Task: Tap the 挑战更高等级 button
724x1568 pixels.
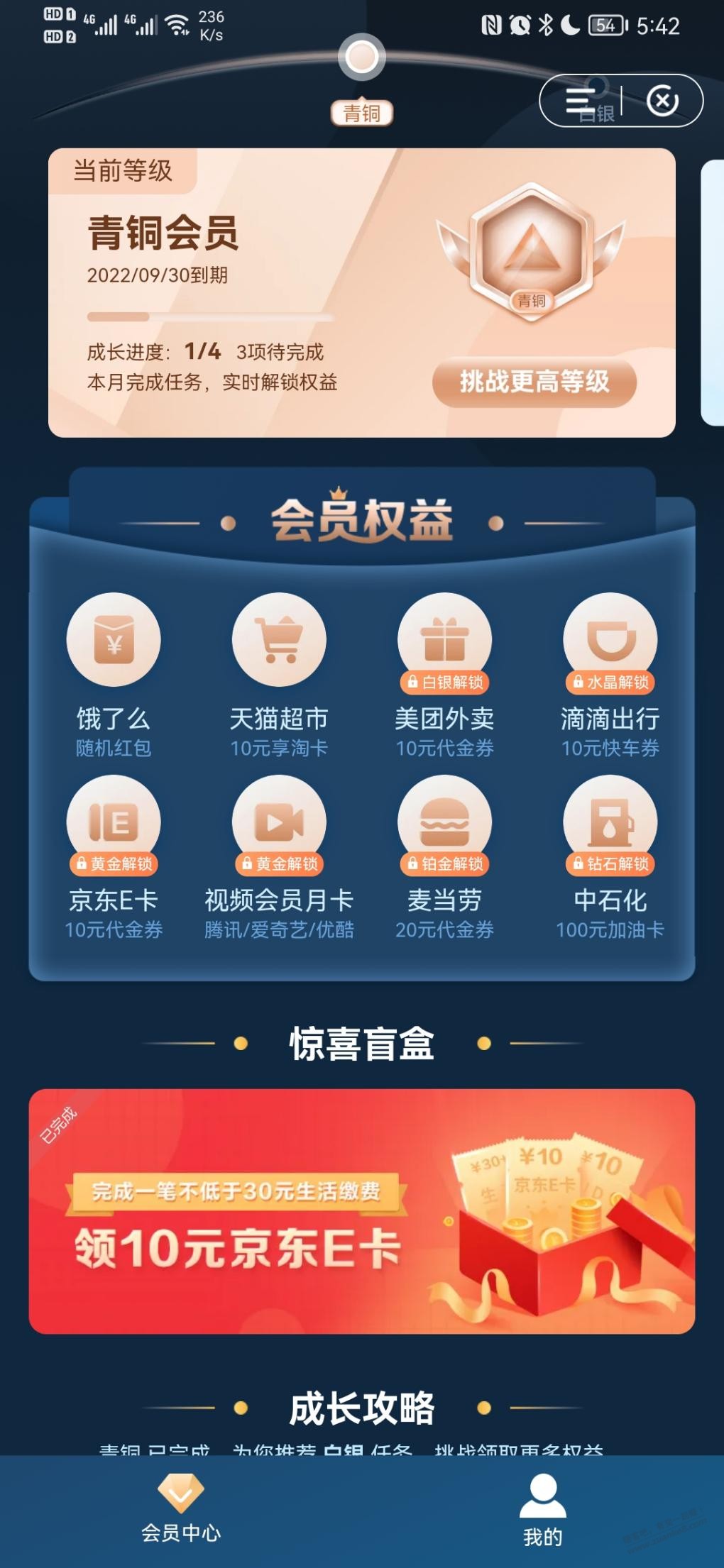Action: pyautogui.click(x=534, y=382)
